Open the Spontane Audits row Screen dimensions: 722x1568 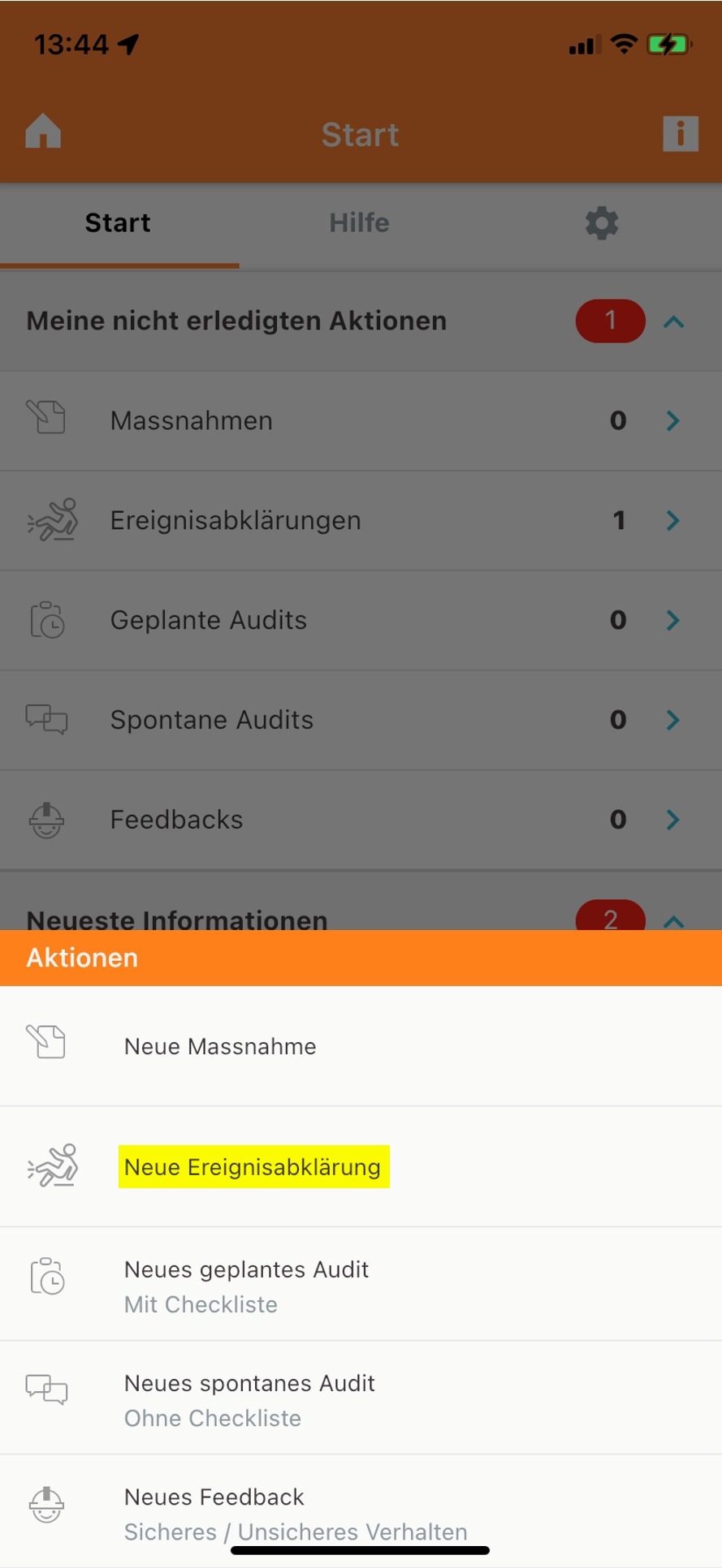click(x=361, y=720)
